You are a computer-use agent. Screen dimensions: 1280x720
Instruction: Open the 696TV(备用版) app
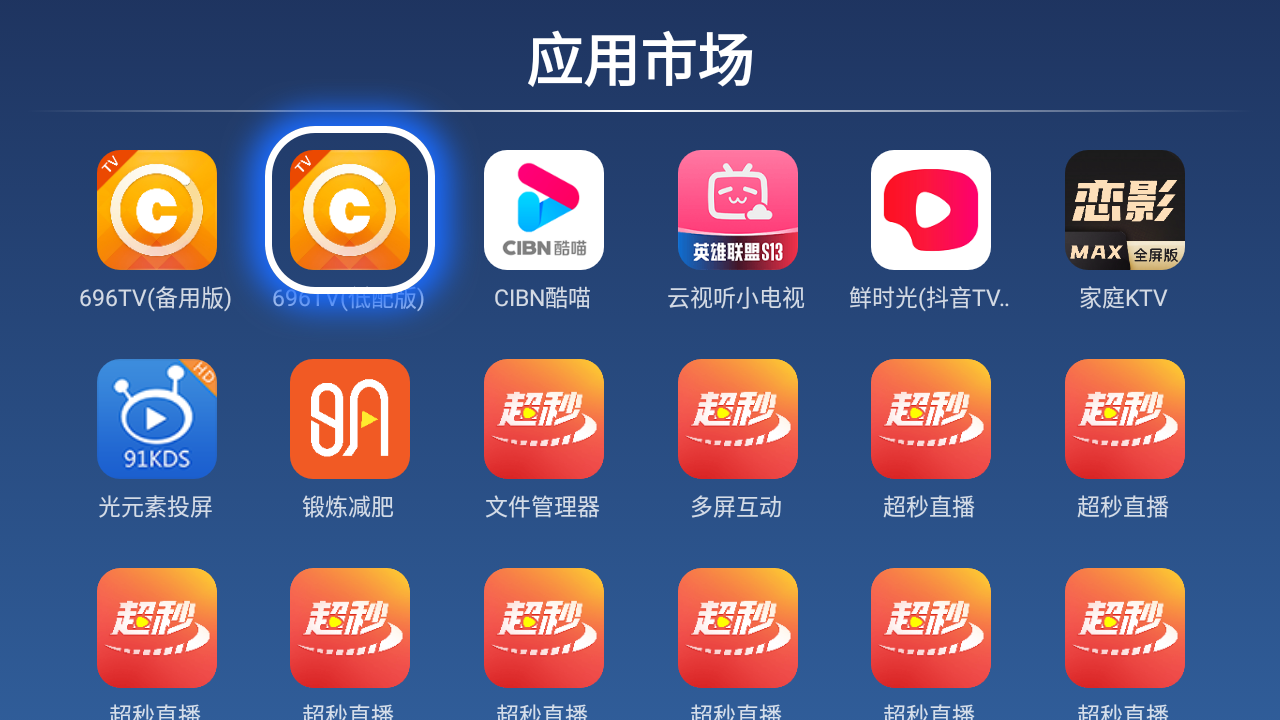pos(157,210)
